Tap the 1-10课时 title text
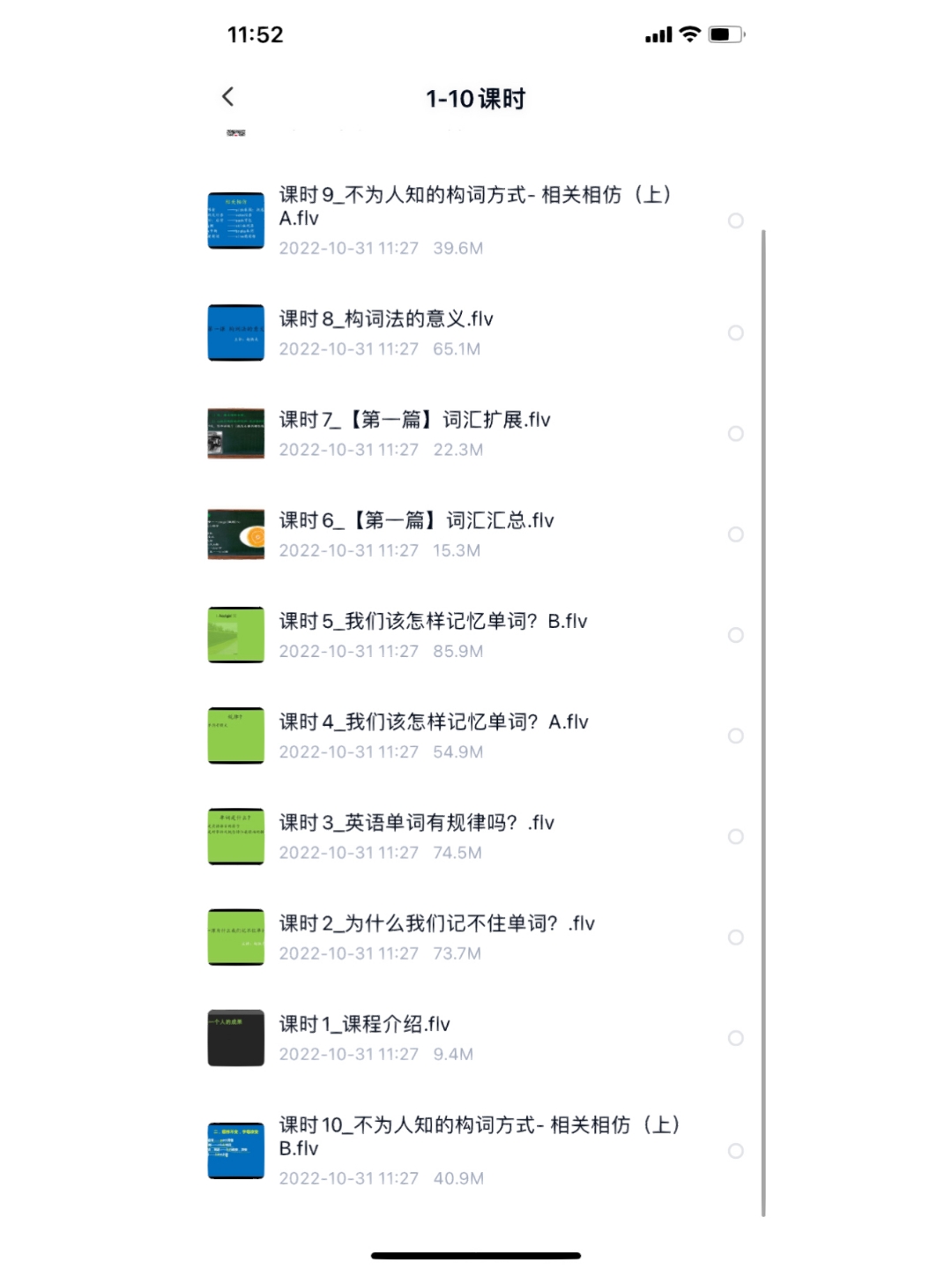 [x=476, y=100]
